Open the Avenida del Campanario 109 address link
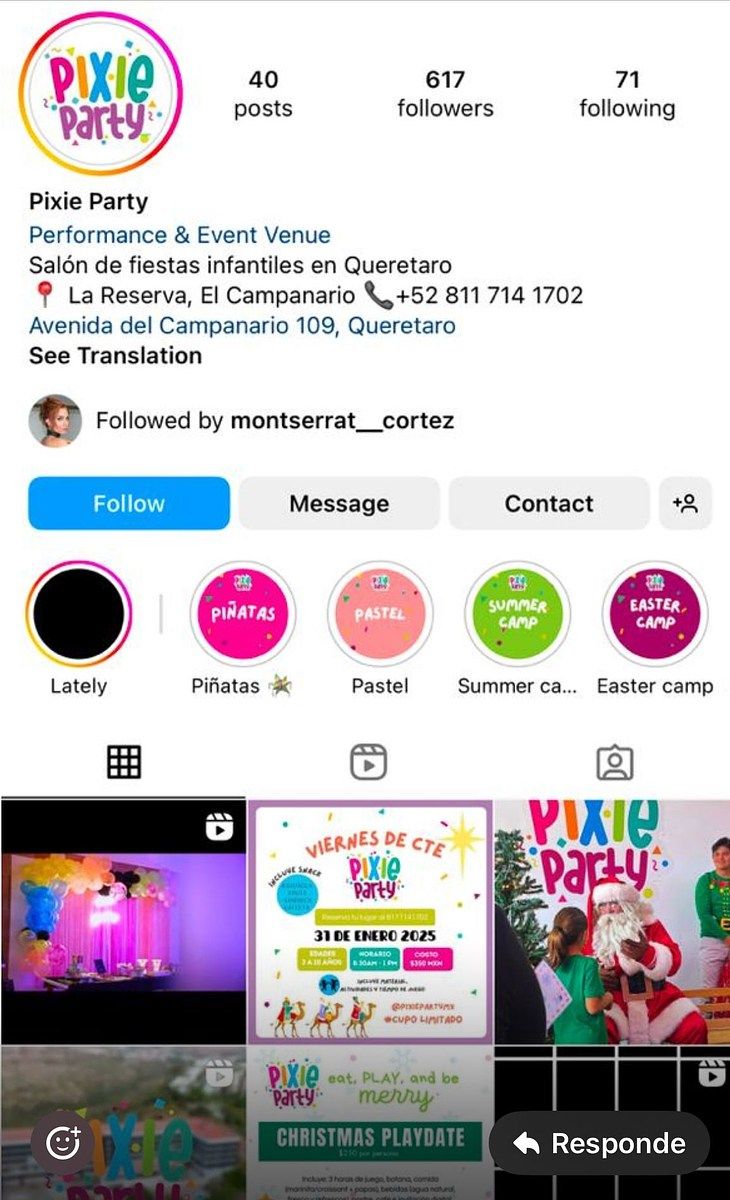 (x=242, y=325)
